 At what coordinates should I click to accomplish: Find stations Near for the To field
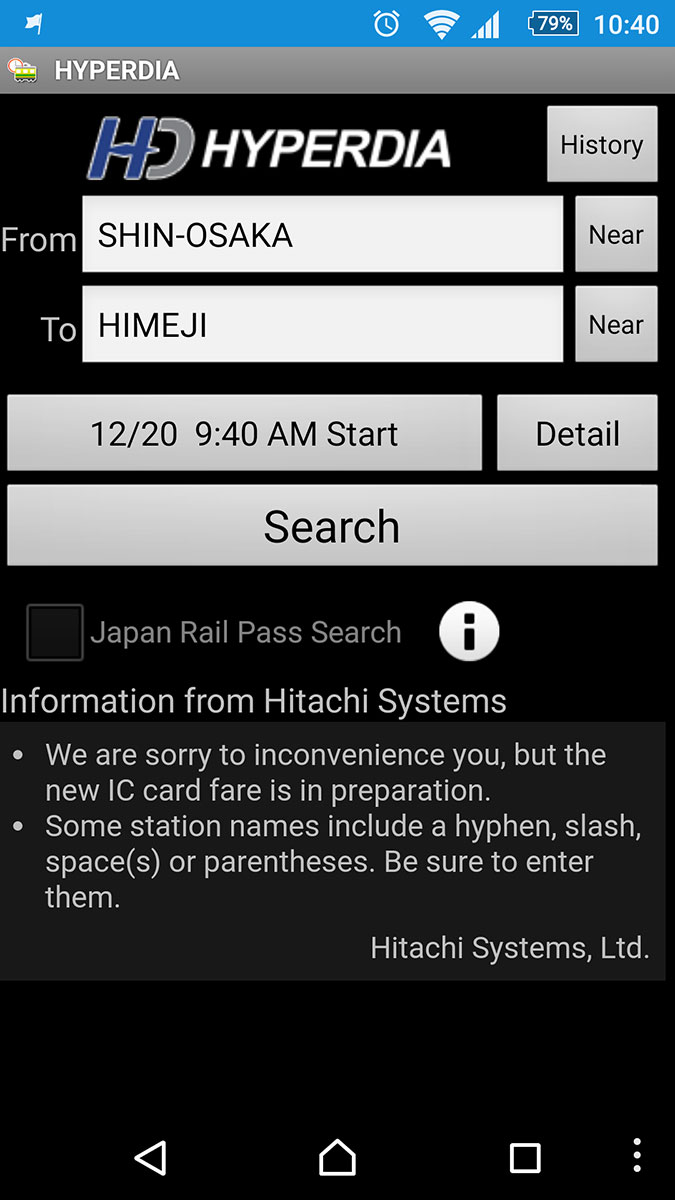click(616, 324)
